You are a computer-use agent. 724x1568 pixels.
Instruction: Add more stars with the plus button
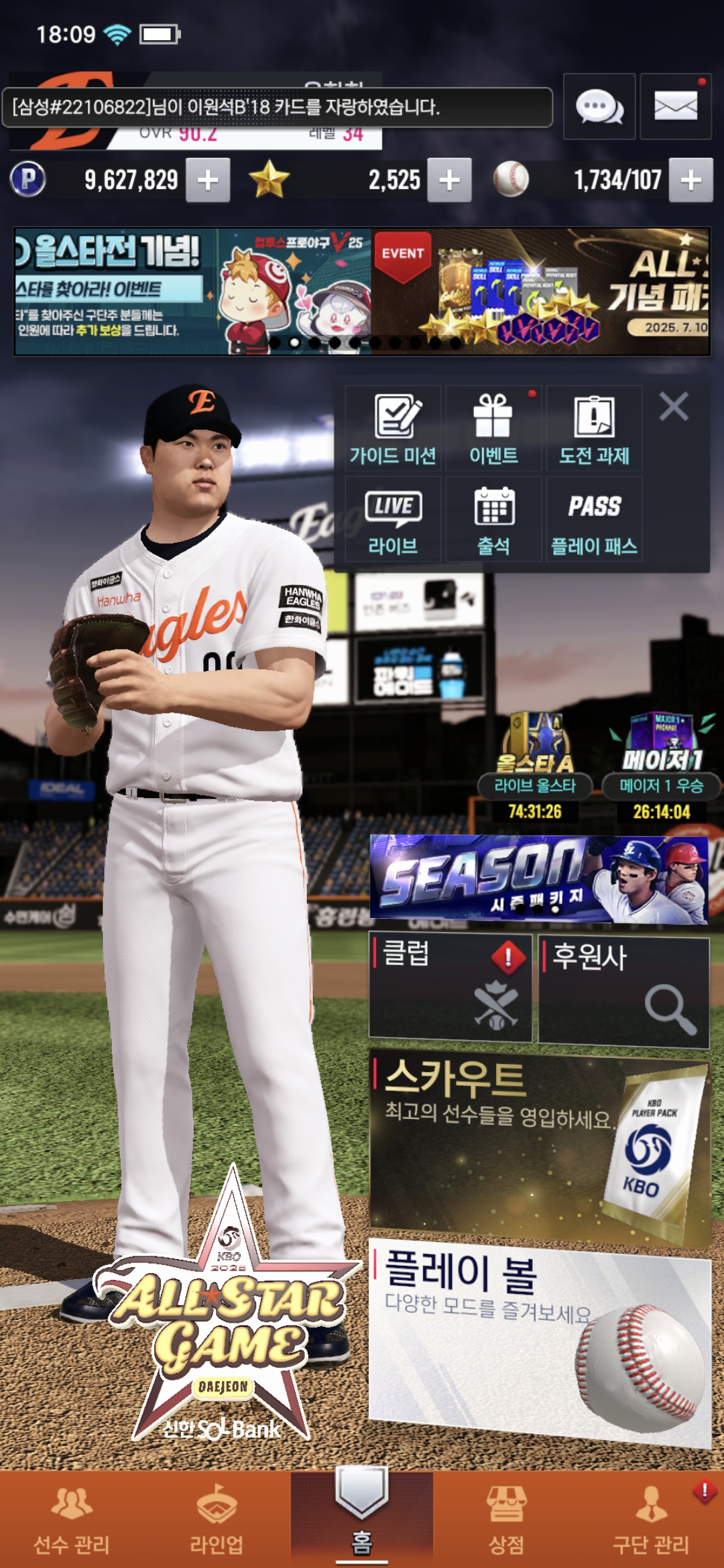(449, 180)
